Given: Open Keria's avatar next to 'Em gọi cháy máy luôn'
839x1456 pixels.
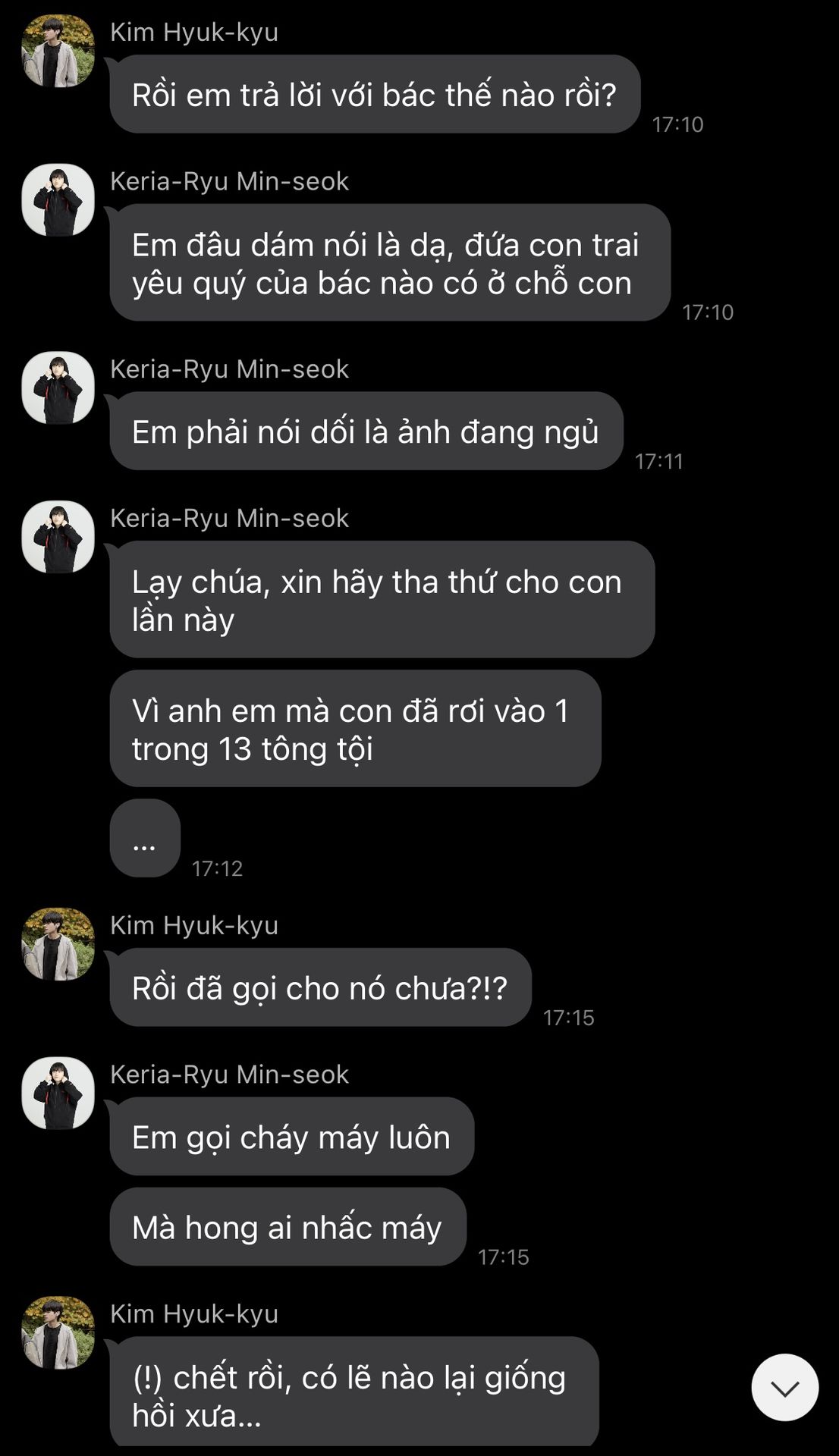Looking at the screenshot, I should coord(58,1093).
